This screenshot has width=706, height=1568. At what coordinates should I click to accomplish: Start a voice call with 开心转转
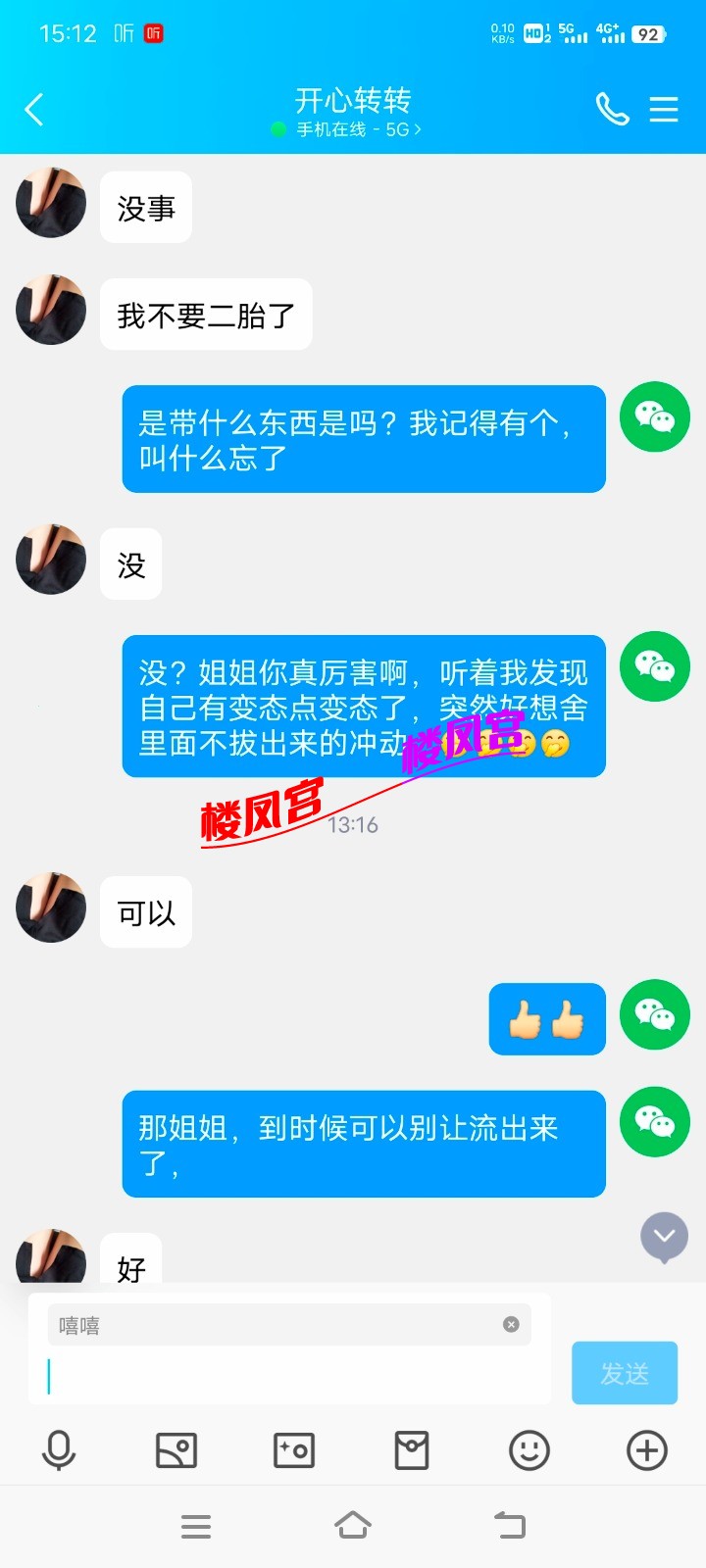(612, 109)
